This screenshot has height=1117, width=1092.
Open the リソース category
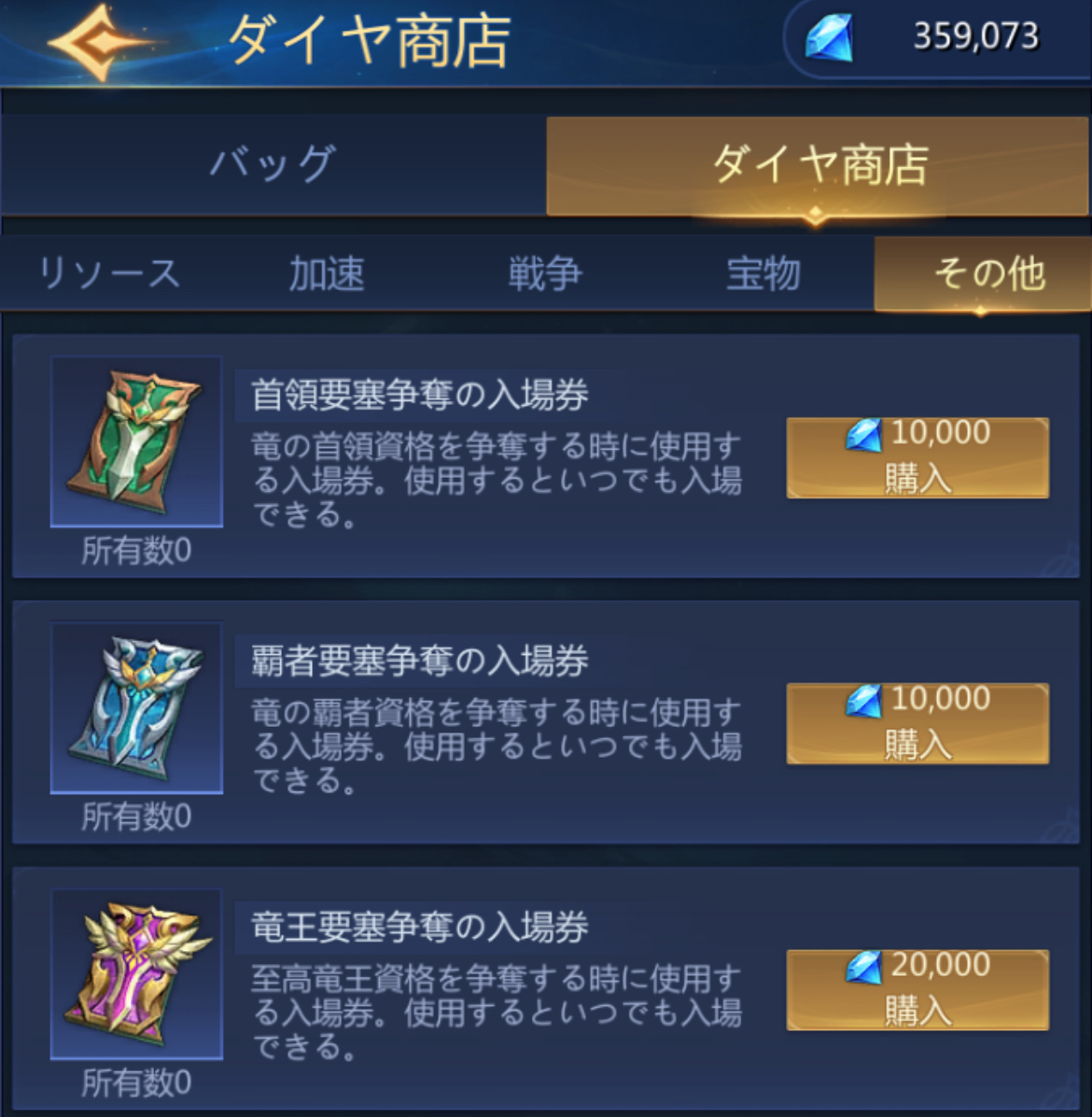pyautogui.click(x=109, y=273)
